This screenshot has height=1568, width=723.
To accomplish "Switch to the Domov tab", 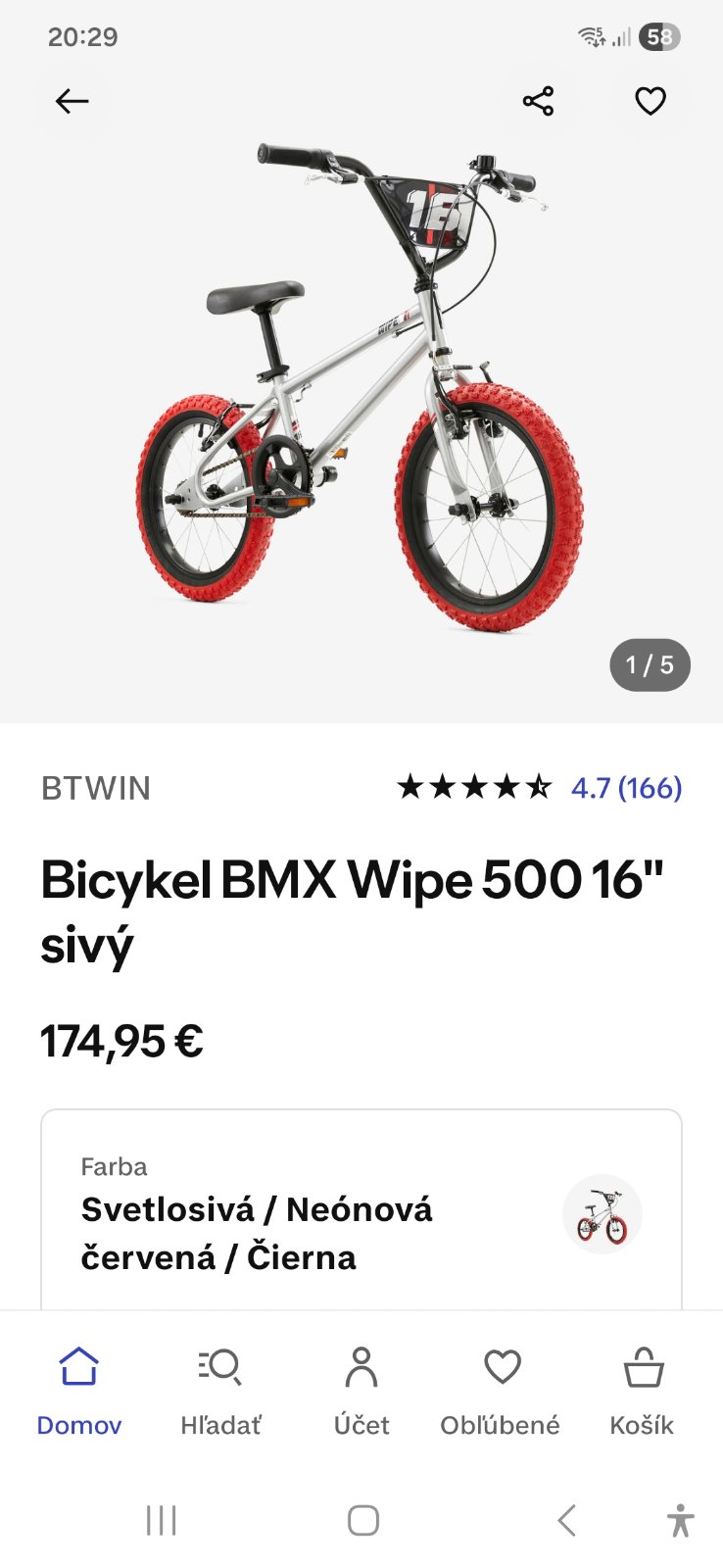I will pos(78,1389).
